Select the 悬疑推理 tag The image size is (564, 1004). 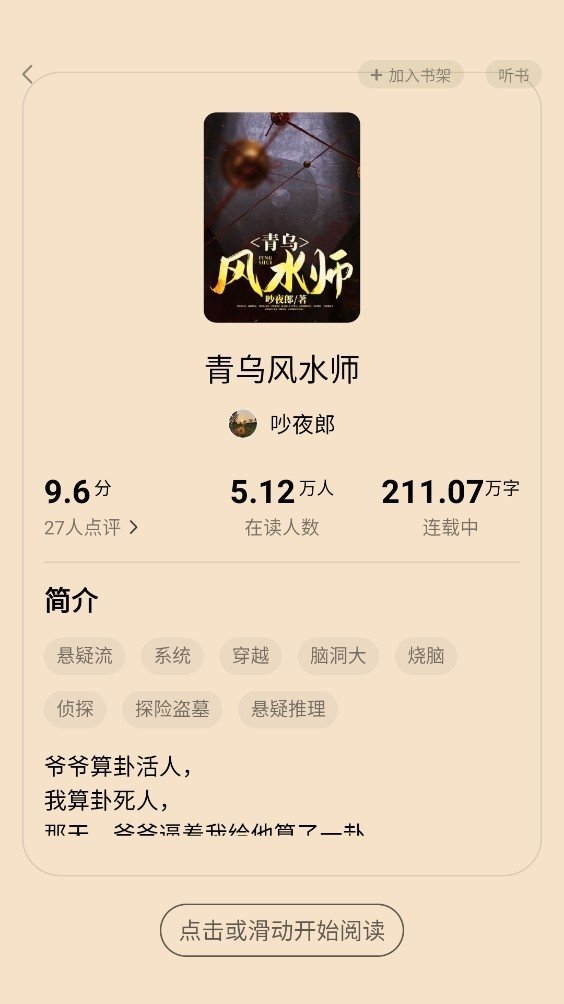pos(288,709)
